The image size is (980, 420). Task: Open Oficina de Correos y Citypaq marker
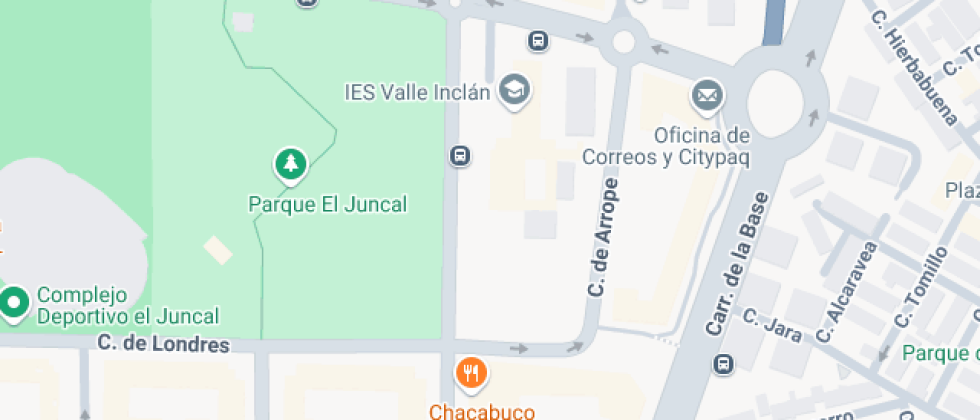(707, 97)
